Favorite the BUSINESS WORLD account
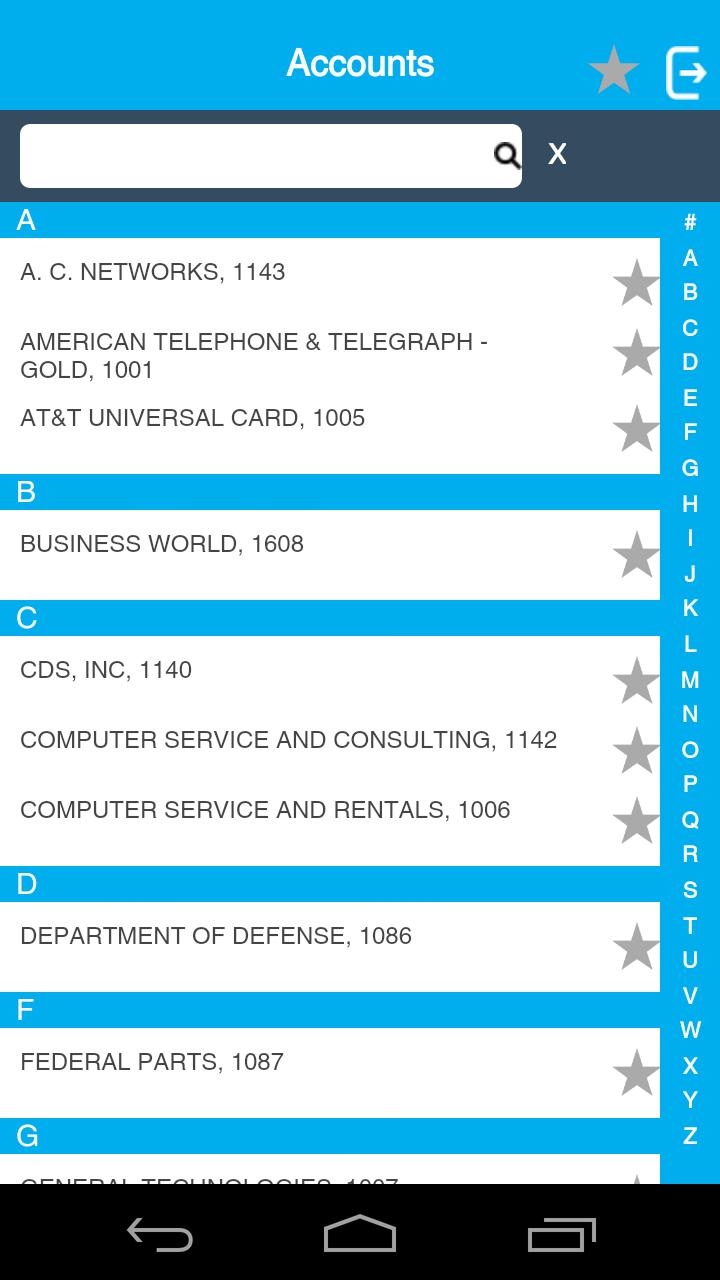 point(636,555)
